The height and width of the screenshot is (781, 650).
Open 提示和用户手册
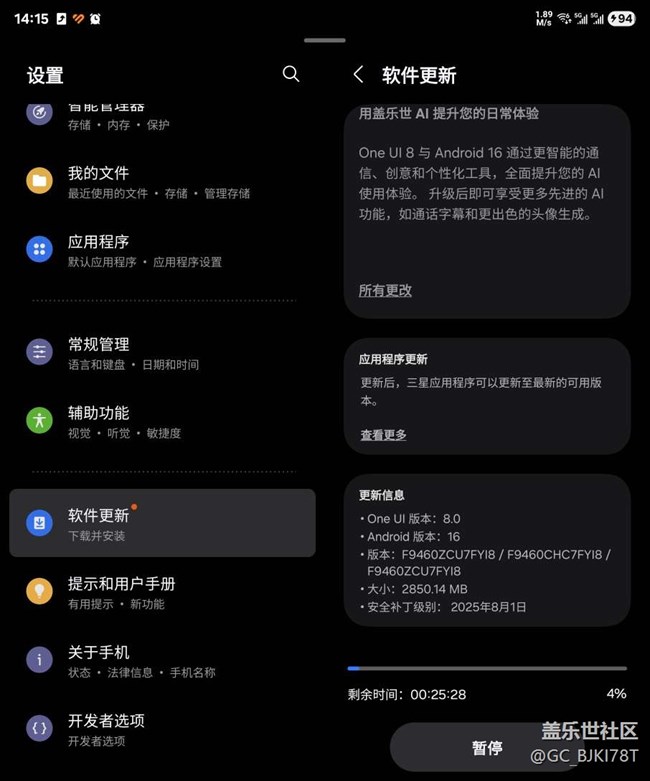tap(160, 593)
